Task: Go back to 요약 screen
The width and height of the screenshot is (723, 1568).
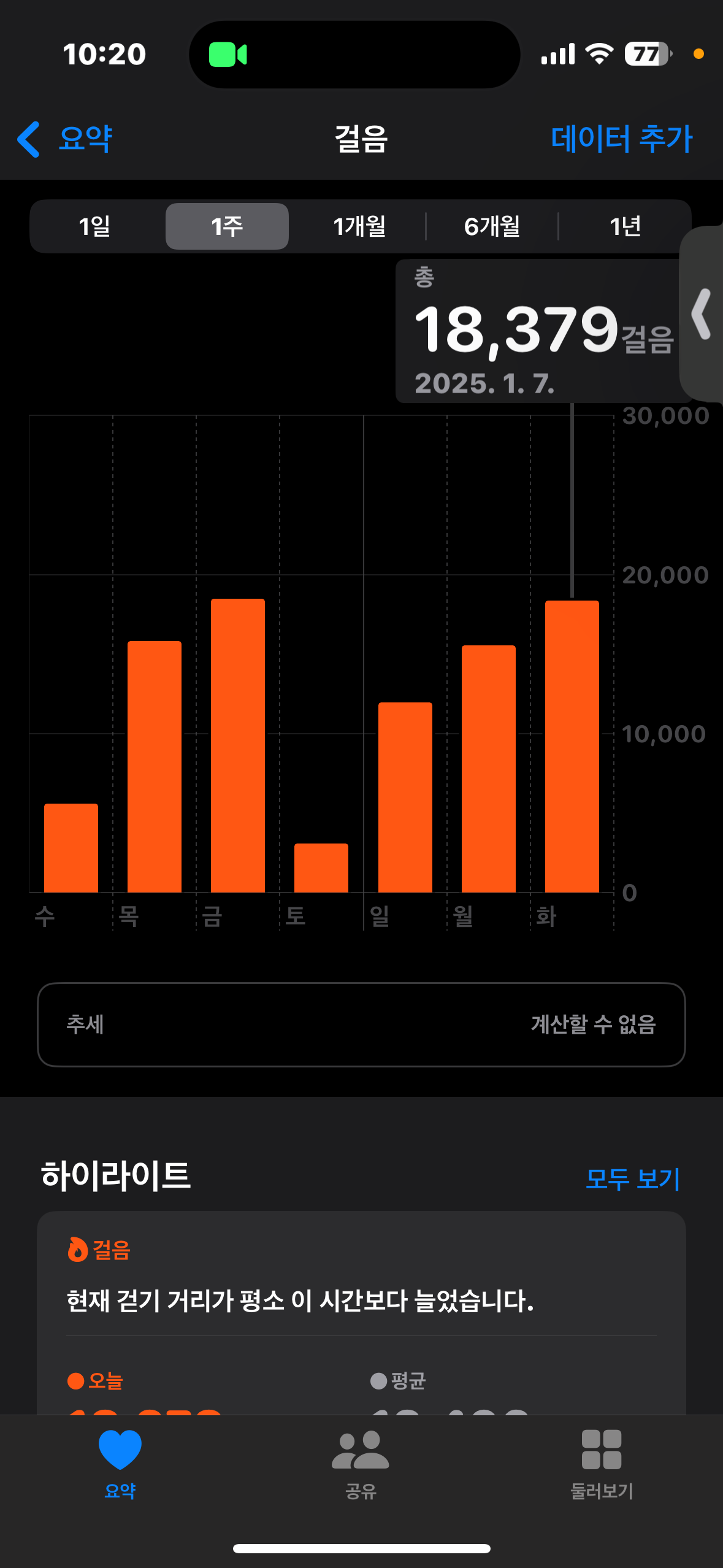Action: 64,139
